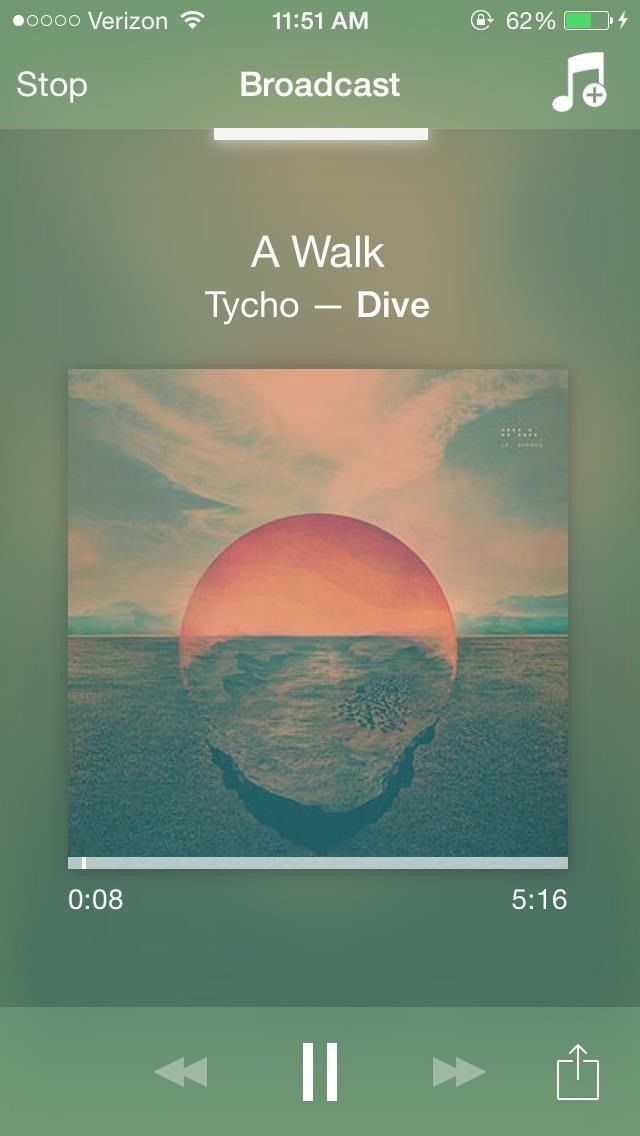This screenshot has height=1136, width=640.
Task: Stop the broadcast
Action: pos(52,85)
